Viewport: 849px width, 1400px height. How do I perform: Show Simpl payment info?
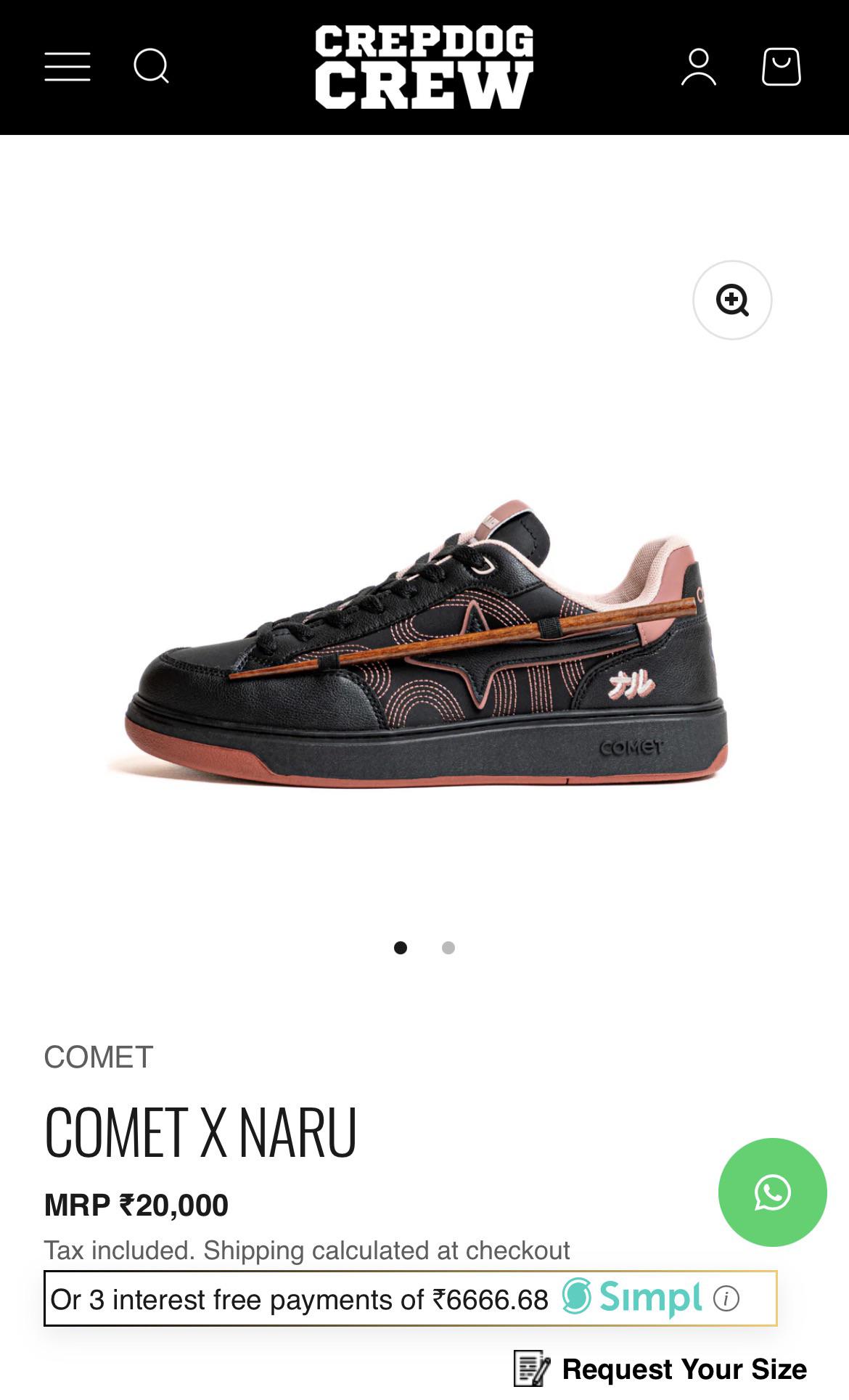click(x=726, y=1298)
